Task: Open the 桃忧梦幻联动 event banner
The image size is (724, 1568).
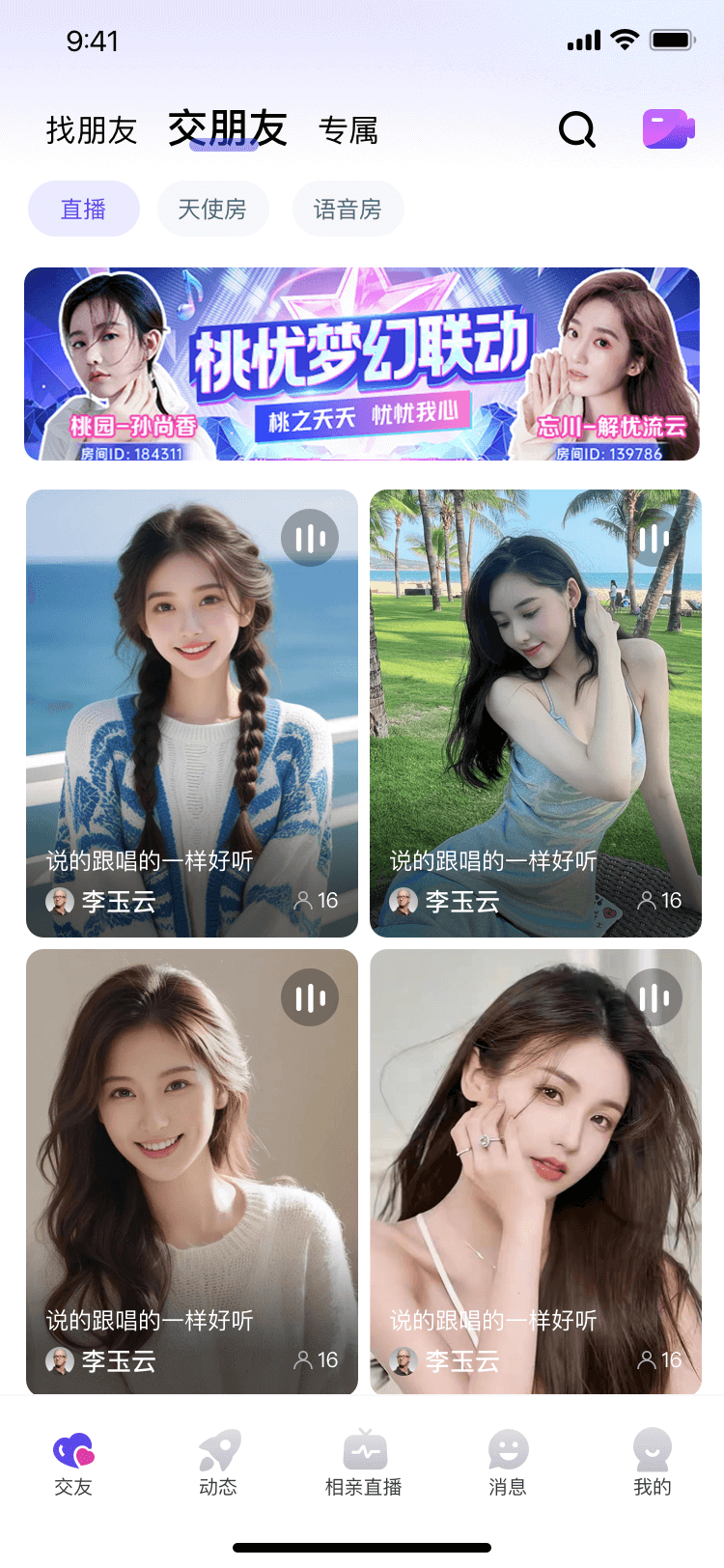Action: (x=362, y=365)
